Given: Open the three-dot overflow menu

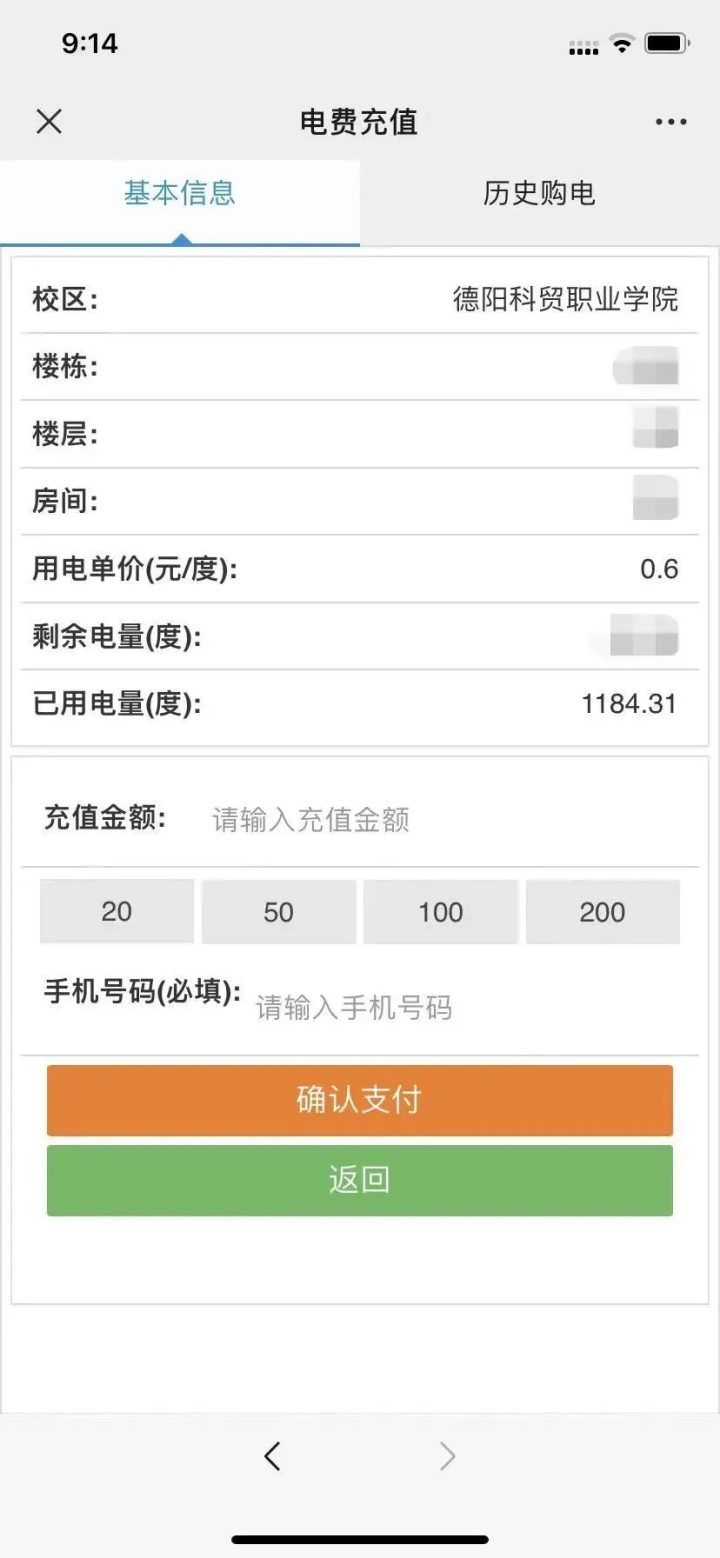Looking at the screenshot, I should (671, 122).
